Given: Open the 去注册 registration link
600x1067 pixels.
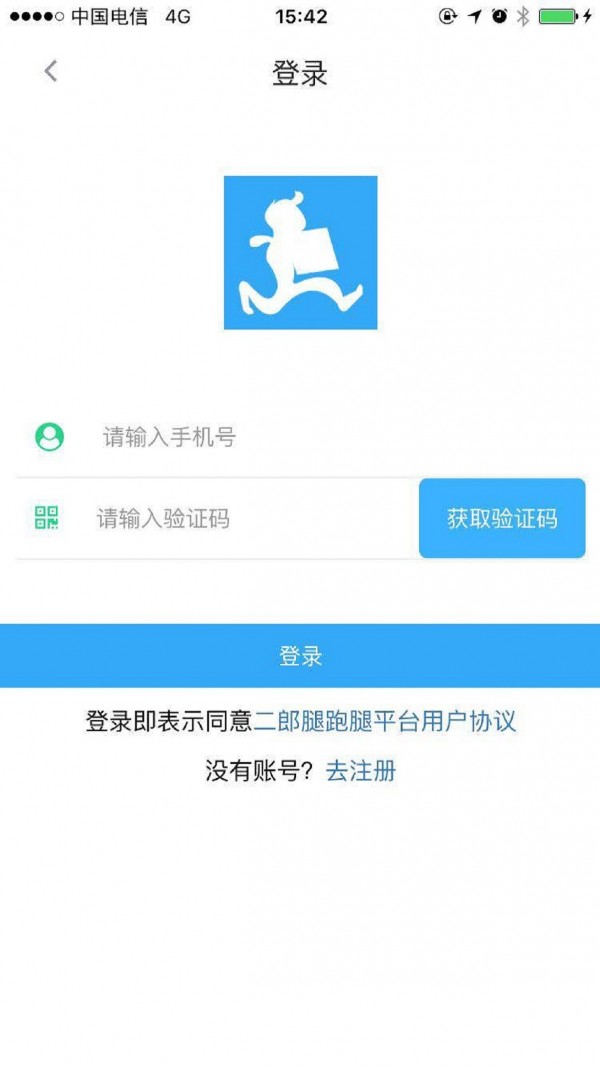Looking at the screenshot, I should click(361, 771).
